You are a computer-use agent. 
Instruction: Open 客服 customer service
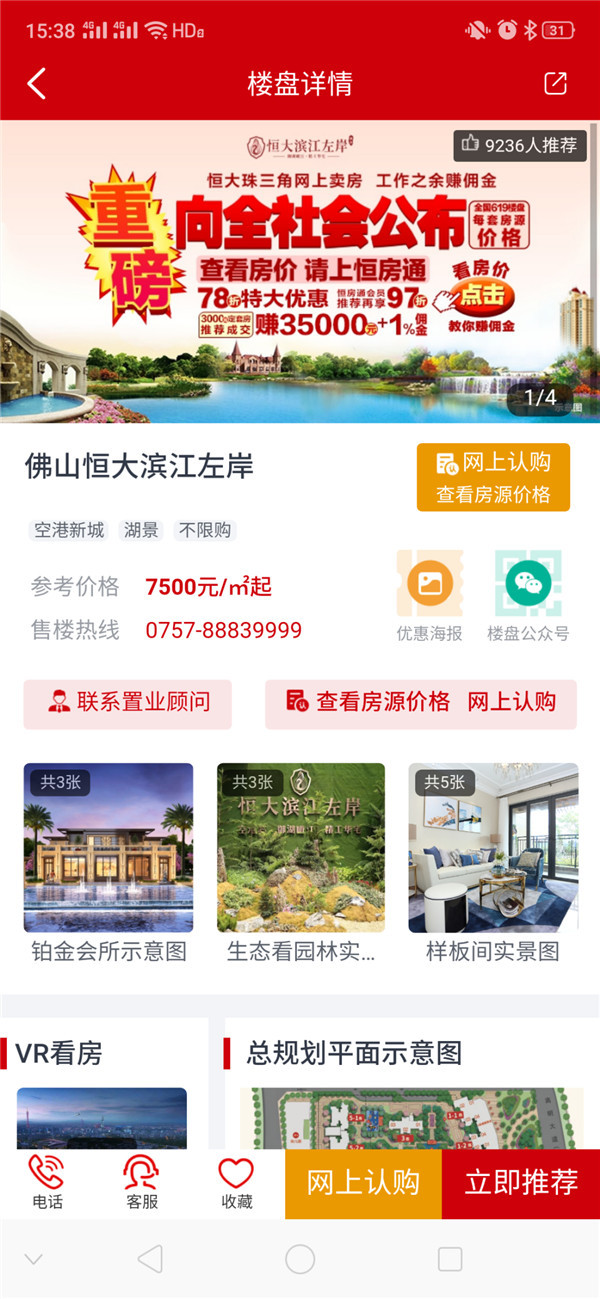point(142,1184)
